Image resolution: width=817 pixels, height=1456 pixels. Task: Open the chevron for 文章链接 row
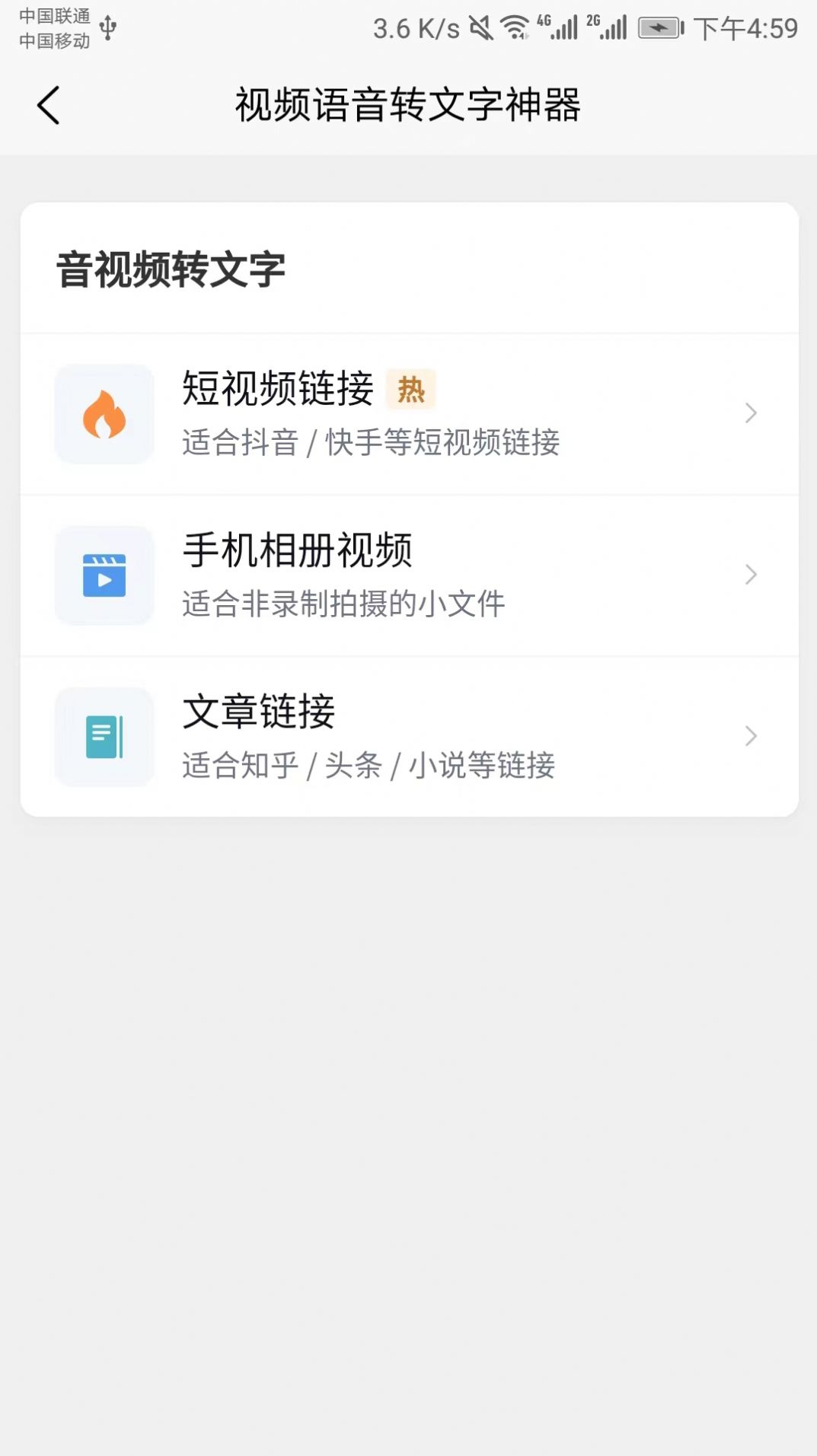[x=752, y=738]
